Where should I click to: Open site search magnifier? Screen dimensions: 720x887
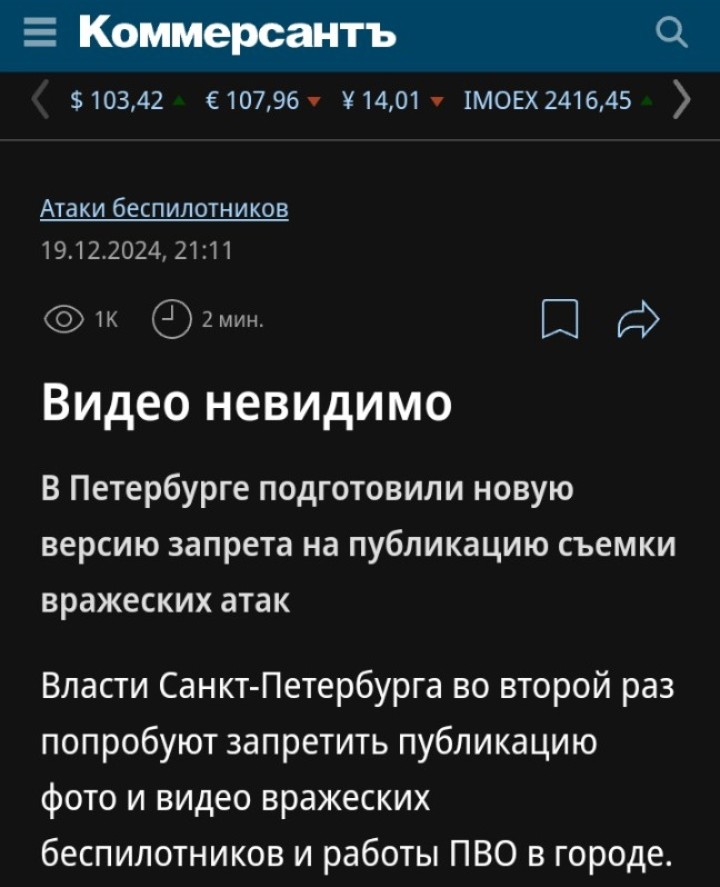tap(671, 34)
